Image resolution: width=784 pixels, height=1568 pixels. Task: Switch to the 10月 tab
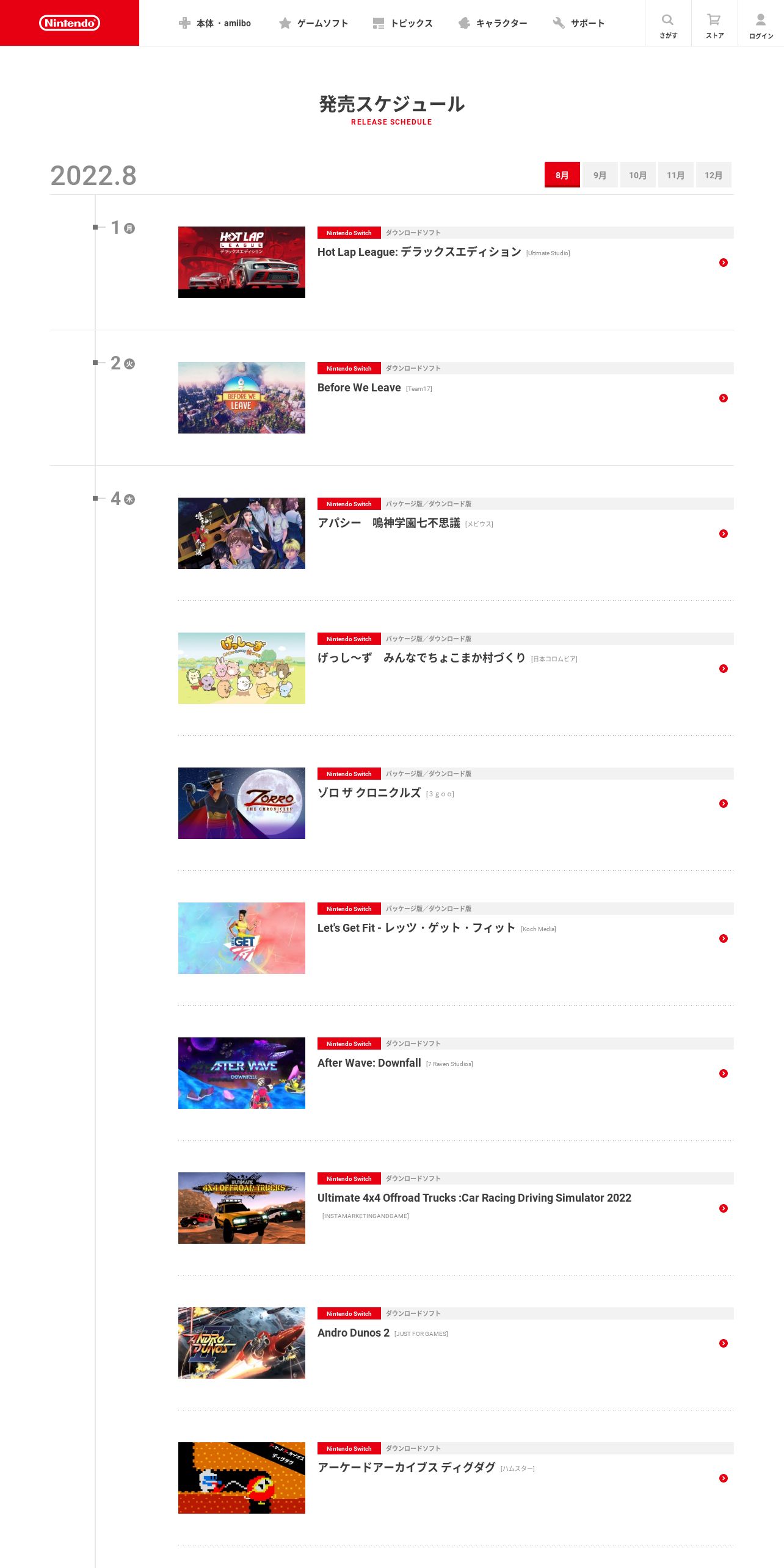click(638, 175)
